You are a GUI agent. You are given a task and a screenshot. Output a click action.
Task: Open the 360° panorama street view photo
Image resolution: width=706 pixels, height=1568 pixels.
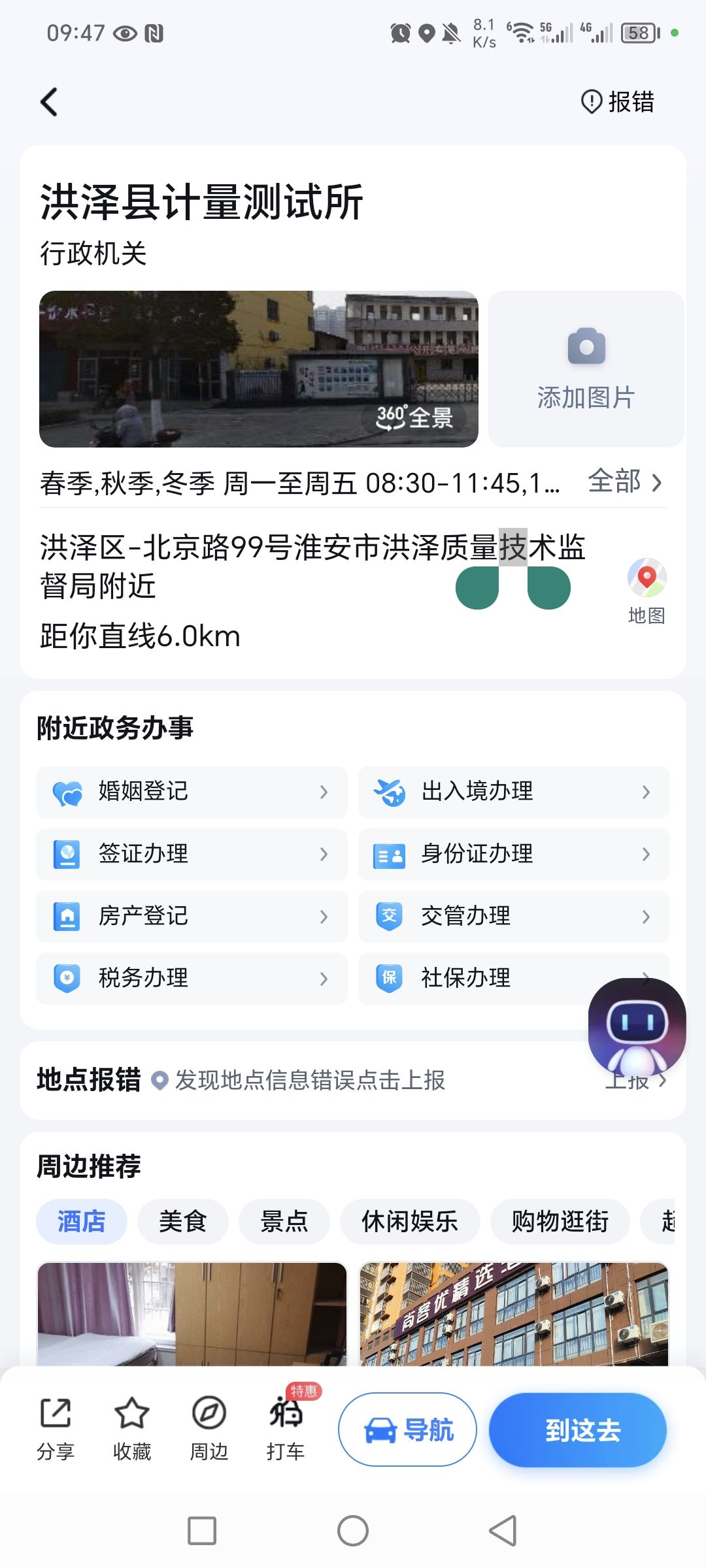click(x=259, y=369)
